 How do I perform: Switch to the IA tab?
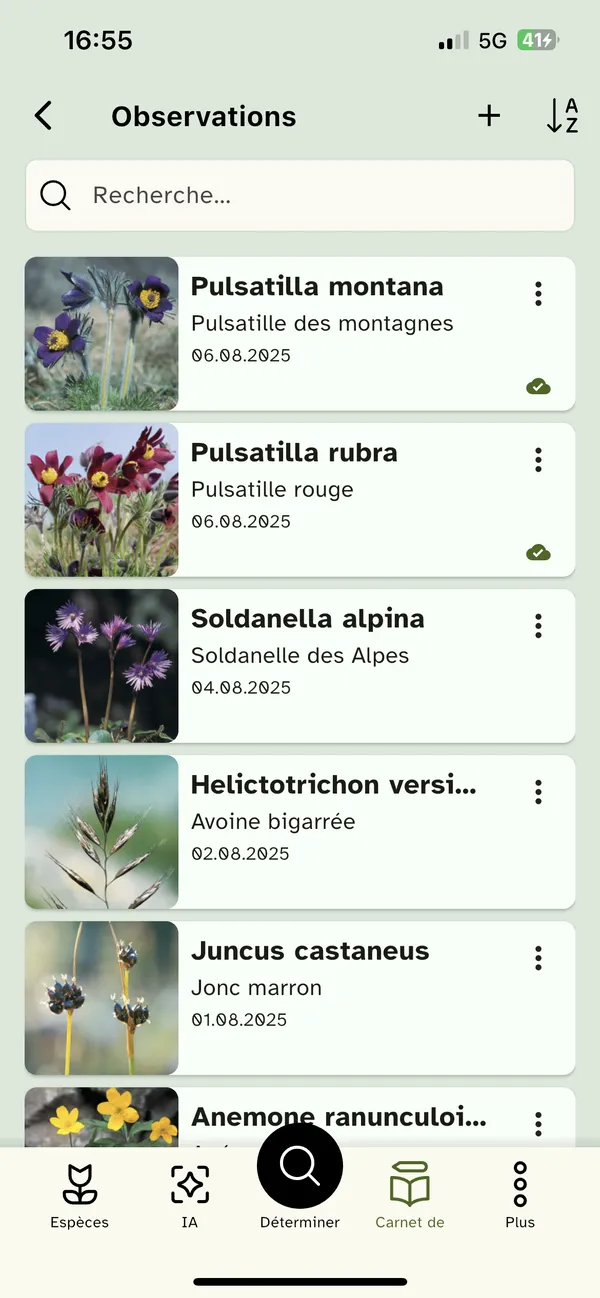(190, 1196)
